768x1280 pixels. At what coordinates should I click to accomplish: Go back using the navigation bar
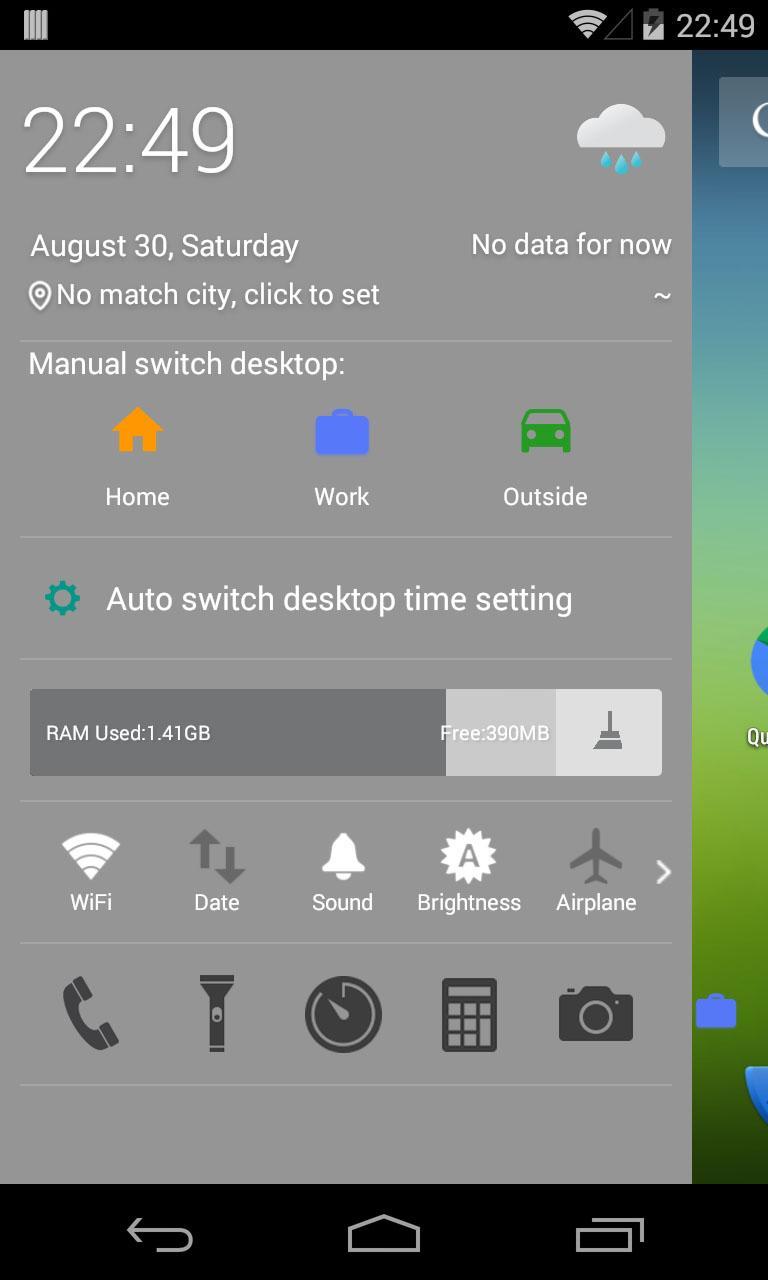click(x=160, y=1234)
